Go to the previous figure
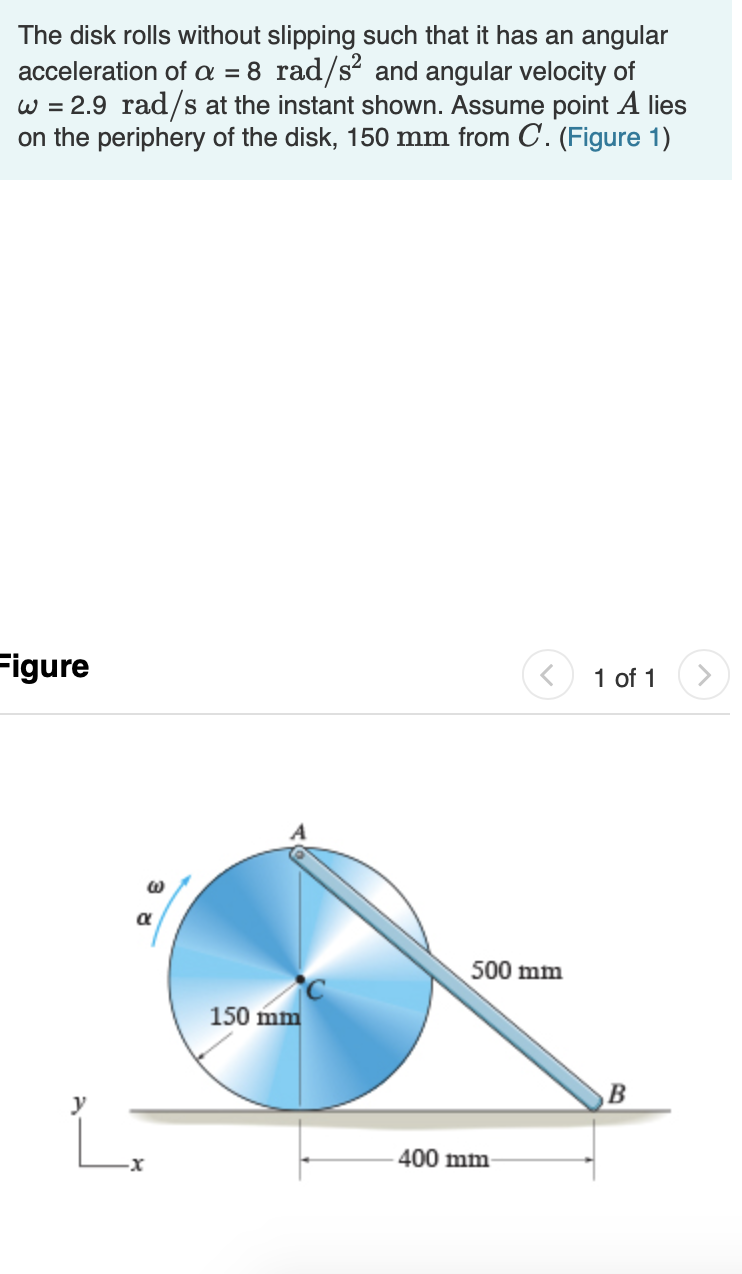This screenshot has height=1274, width=742. point(545,677)
